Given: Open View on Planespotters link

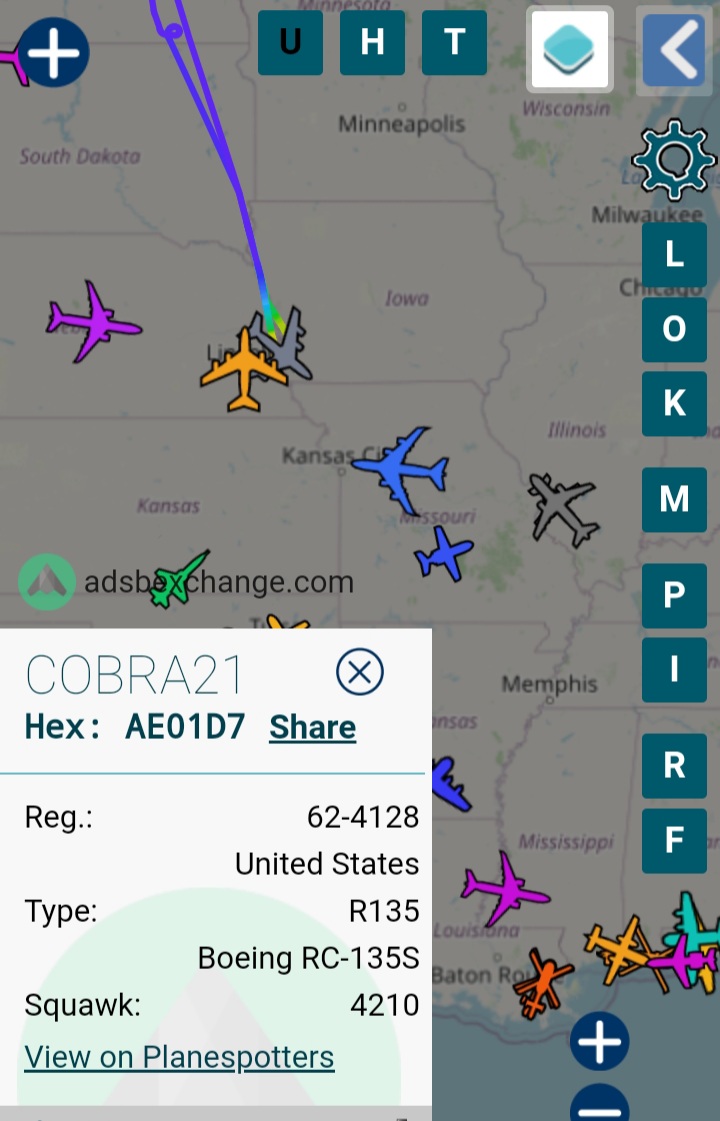Looking at the screenshot, I should point(179,1057).
